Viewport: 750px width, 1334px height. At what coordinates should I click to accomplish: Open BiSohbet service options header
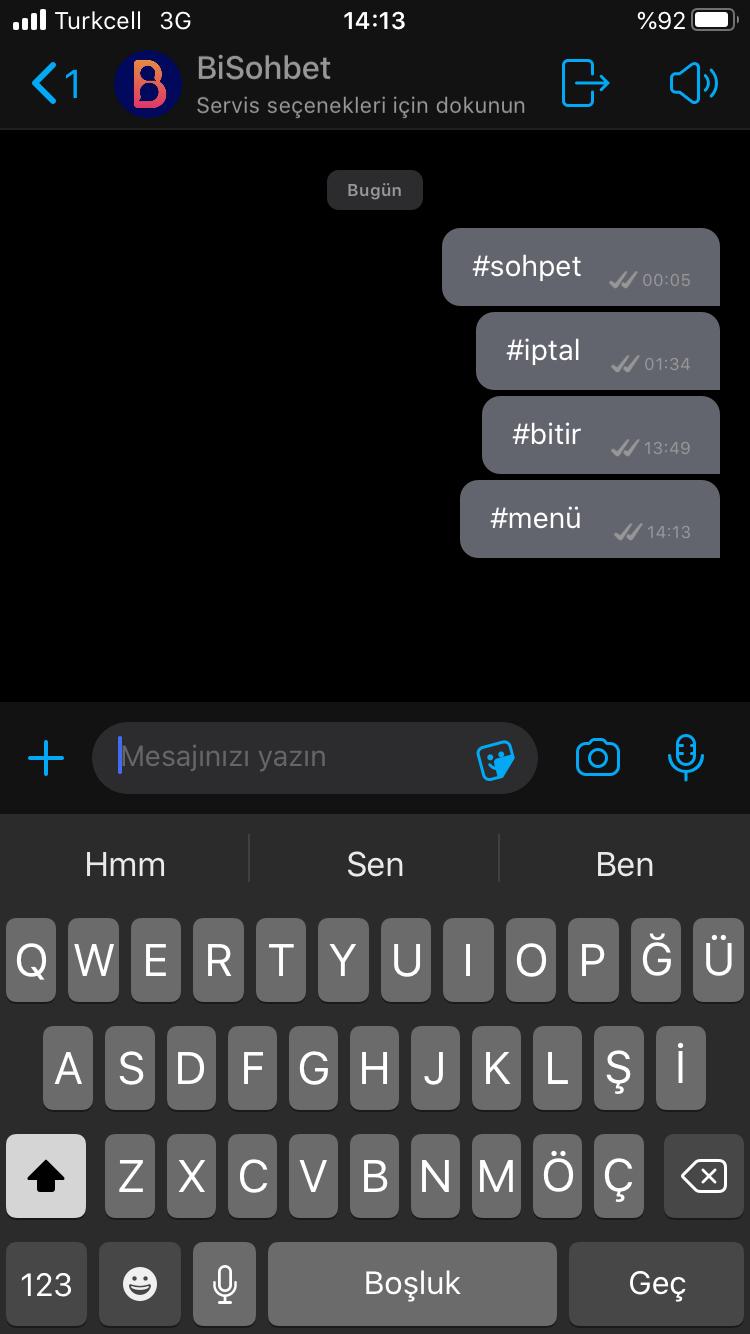point(320,85)
